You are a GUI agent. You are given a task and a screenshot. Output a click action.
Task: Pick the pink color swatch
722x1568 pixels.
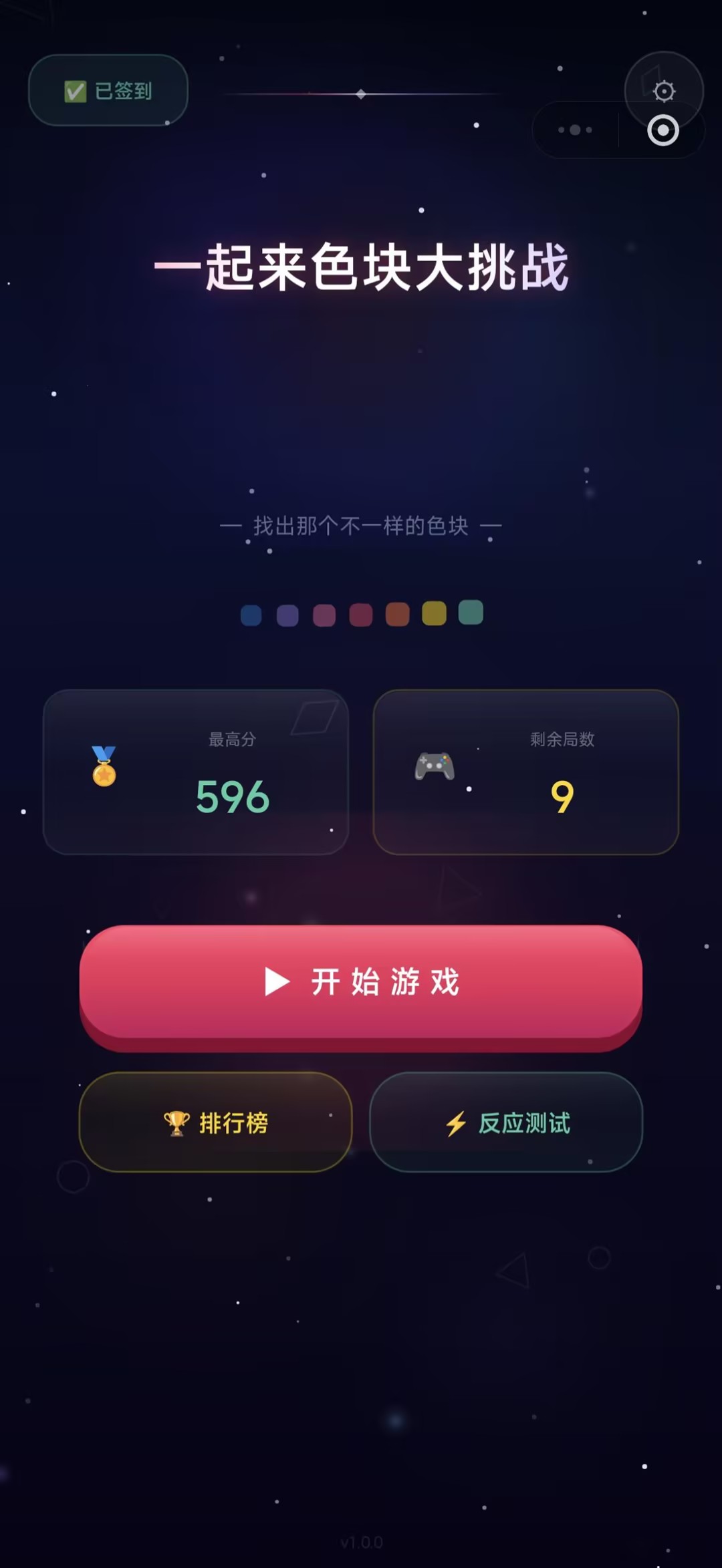[324, 615]
